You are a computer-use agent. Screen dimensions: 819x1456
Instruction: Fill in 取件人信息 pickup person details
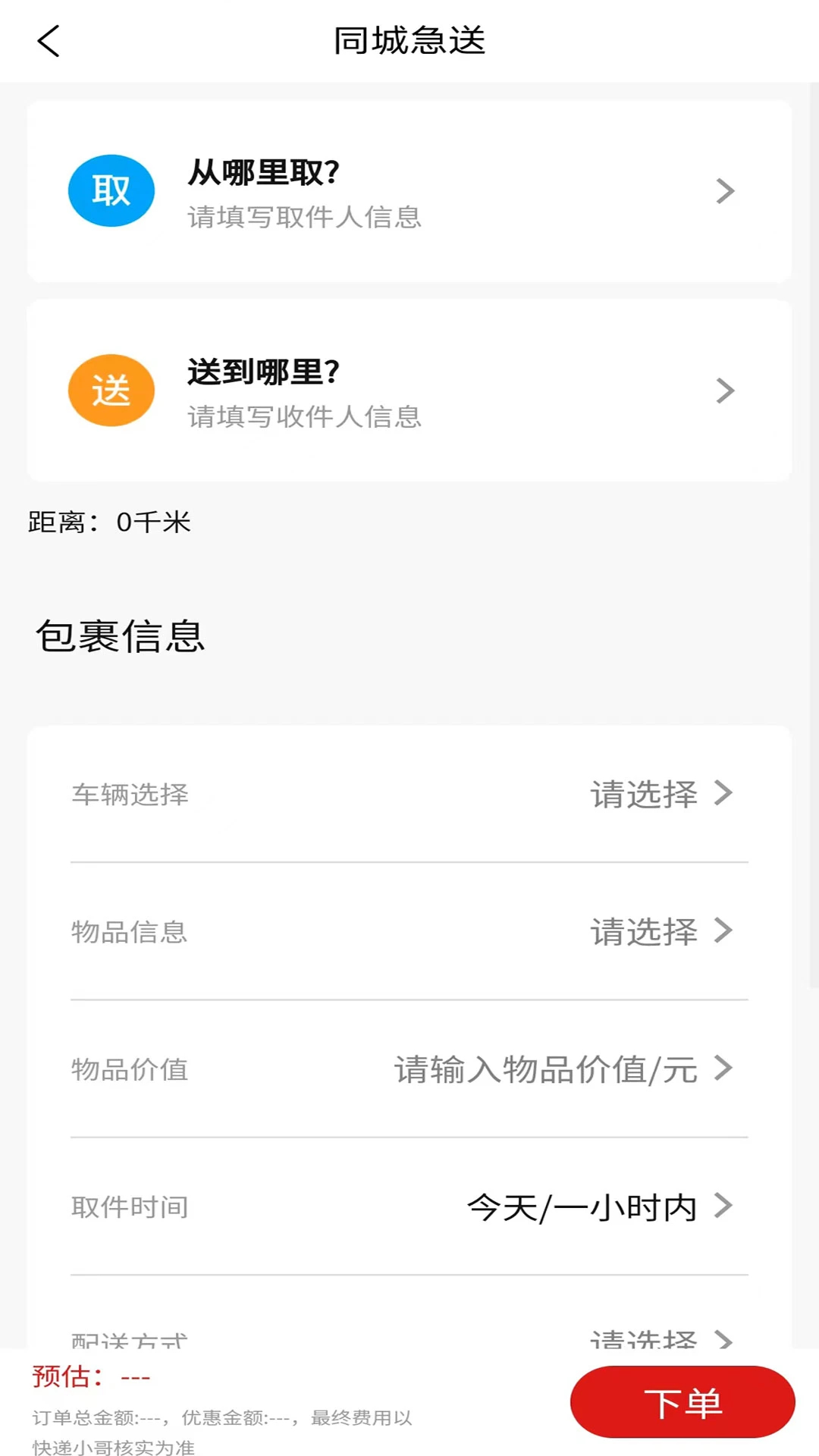tap(303, 218)
